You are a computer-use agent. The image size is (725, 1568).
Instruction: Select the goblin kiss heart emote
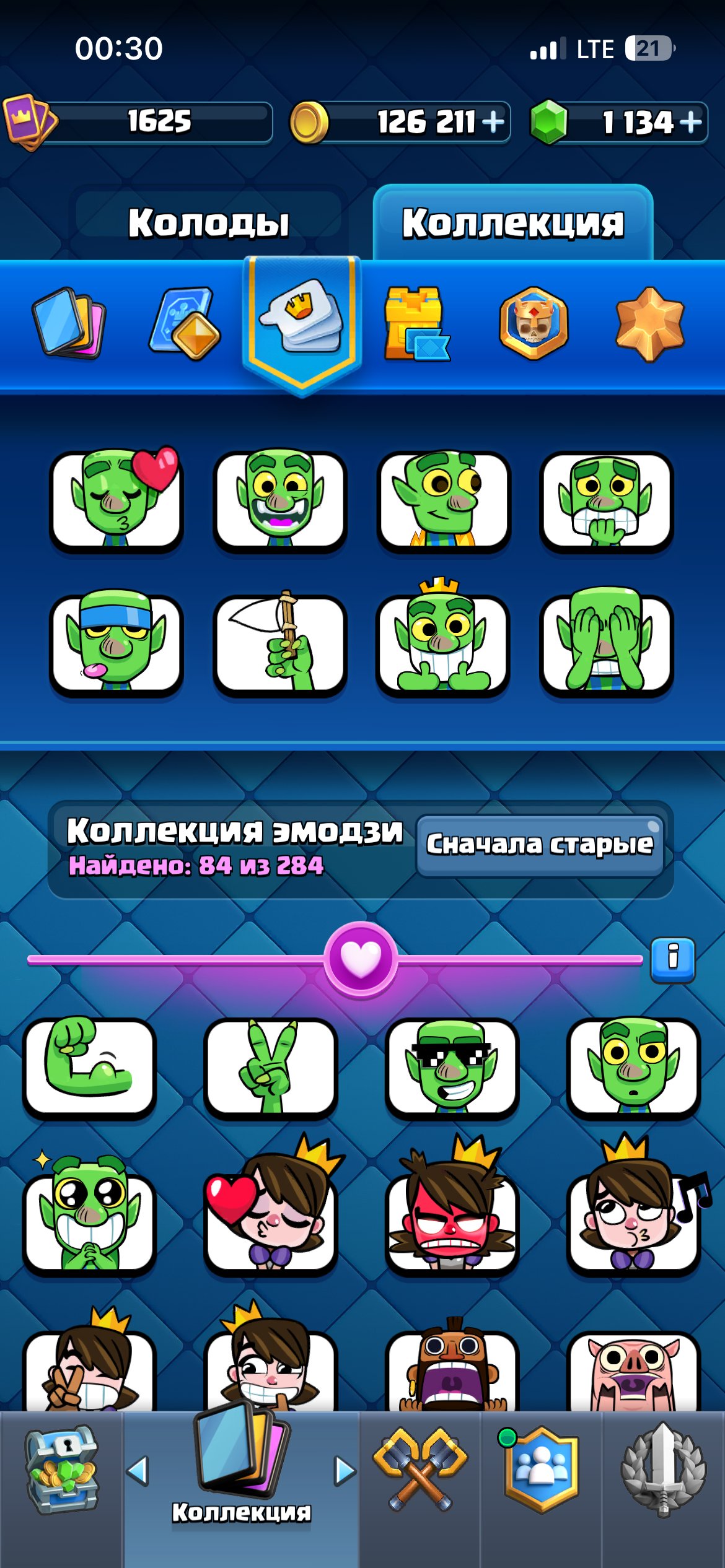point(116,498)
